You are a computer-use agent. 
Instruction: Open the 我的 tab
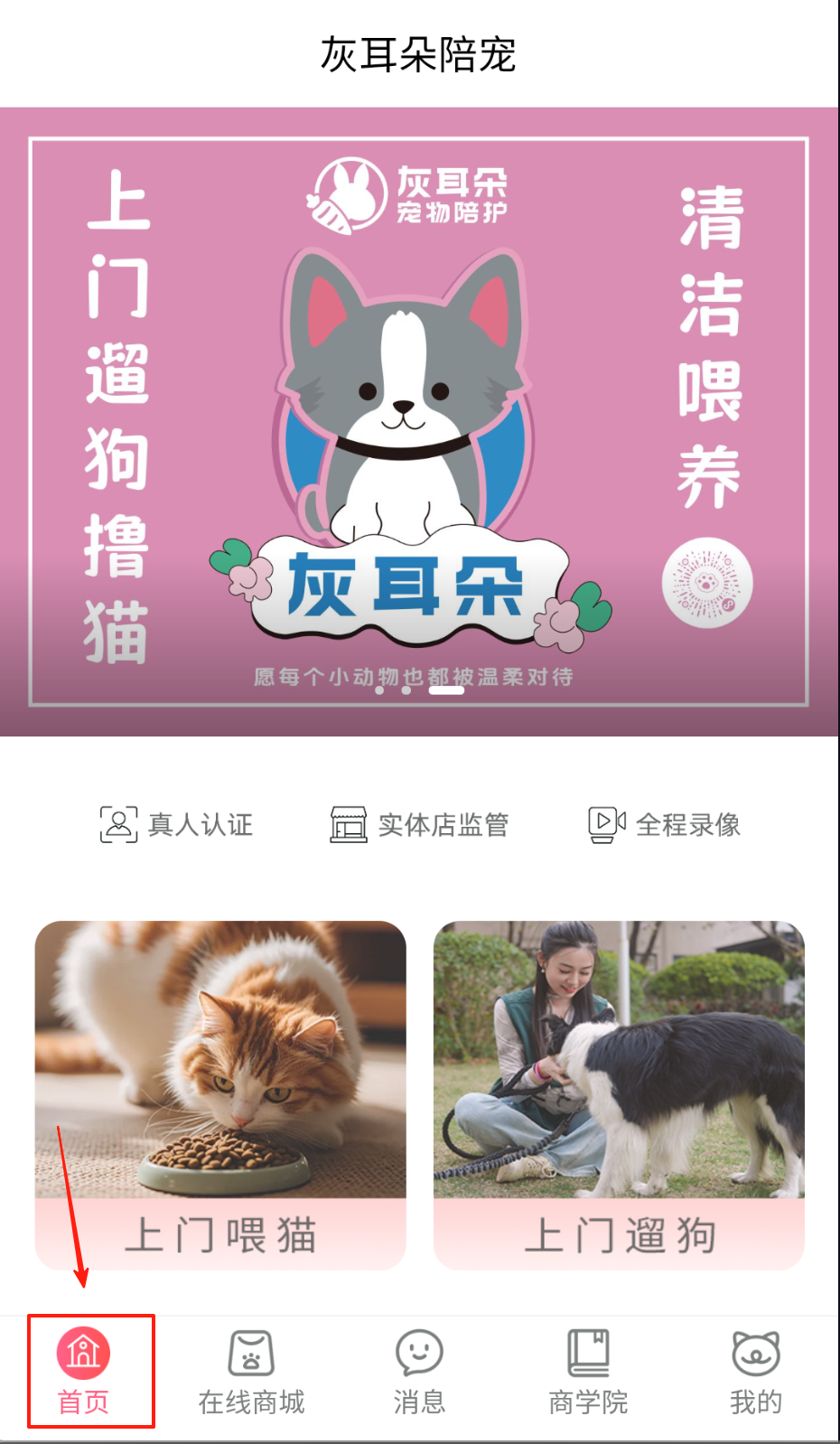(756, 1371)
